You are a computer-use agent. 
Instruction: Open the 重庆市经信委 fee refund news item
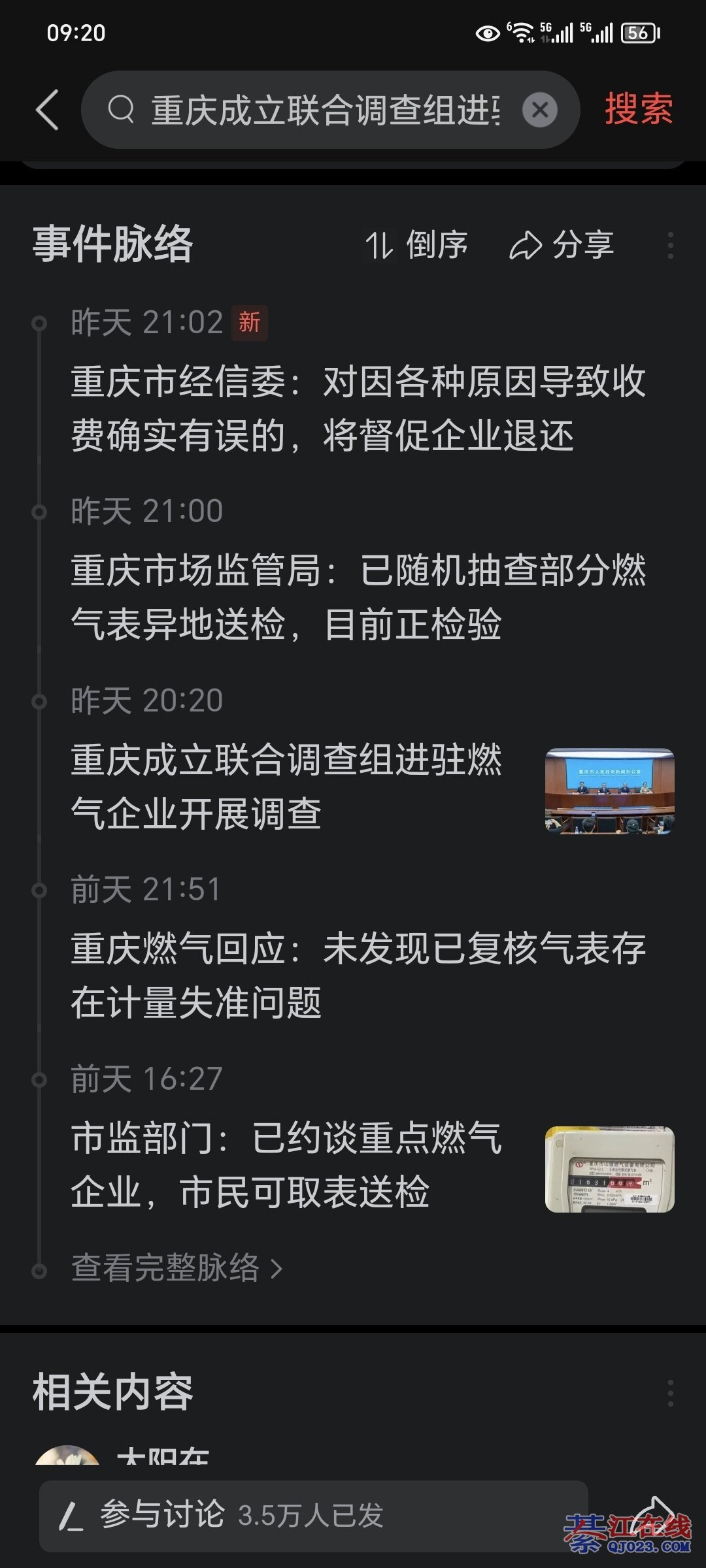click(x=358, y=408)
